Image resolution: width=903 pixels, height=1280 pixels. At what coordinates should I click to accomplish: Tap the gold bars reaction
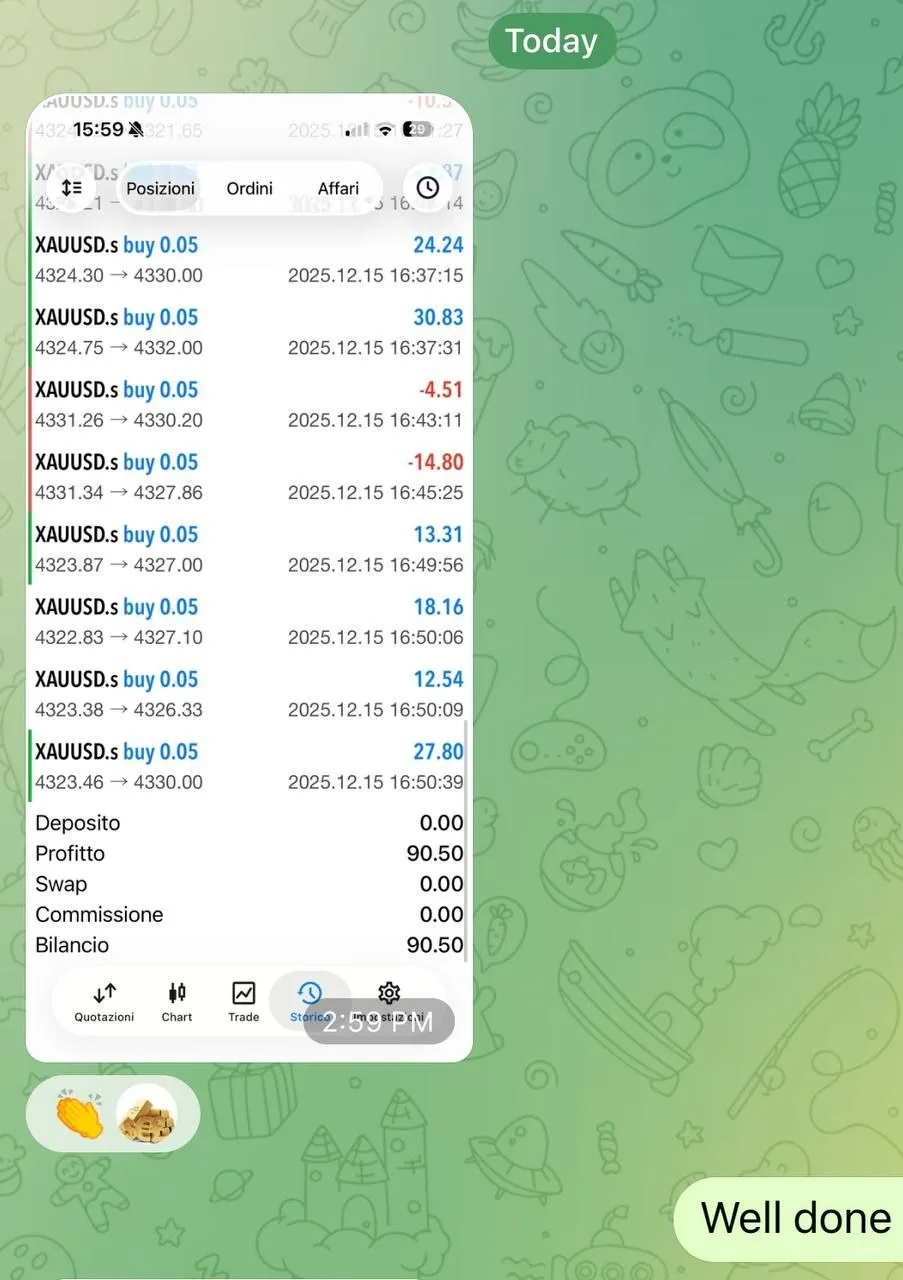[147, 1114]
